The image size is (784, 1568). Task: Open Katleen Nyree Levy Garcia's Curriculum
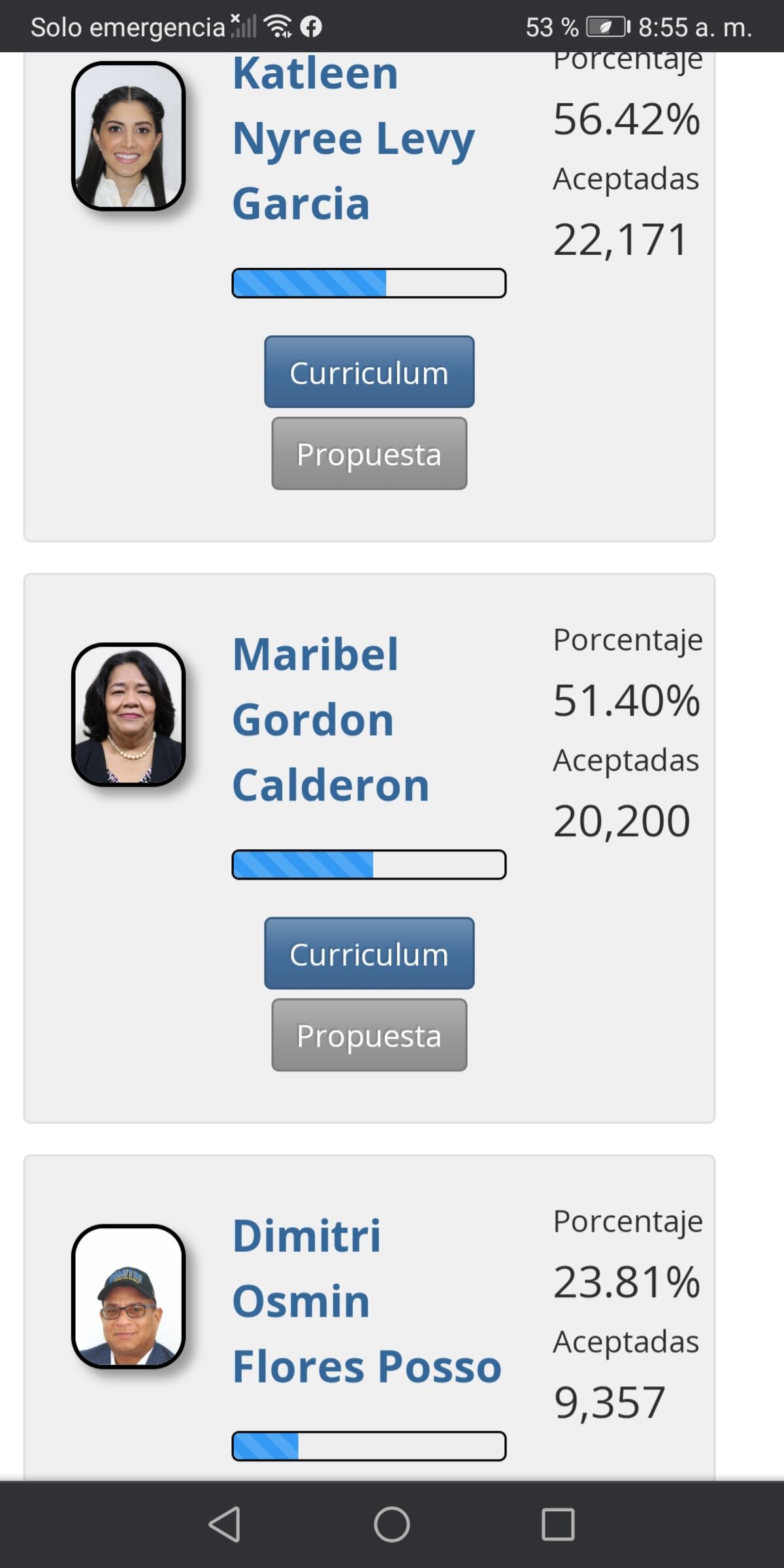click(x=369, y=372)
